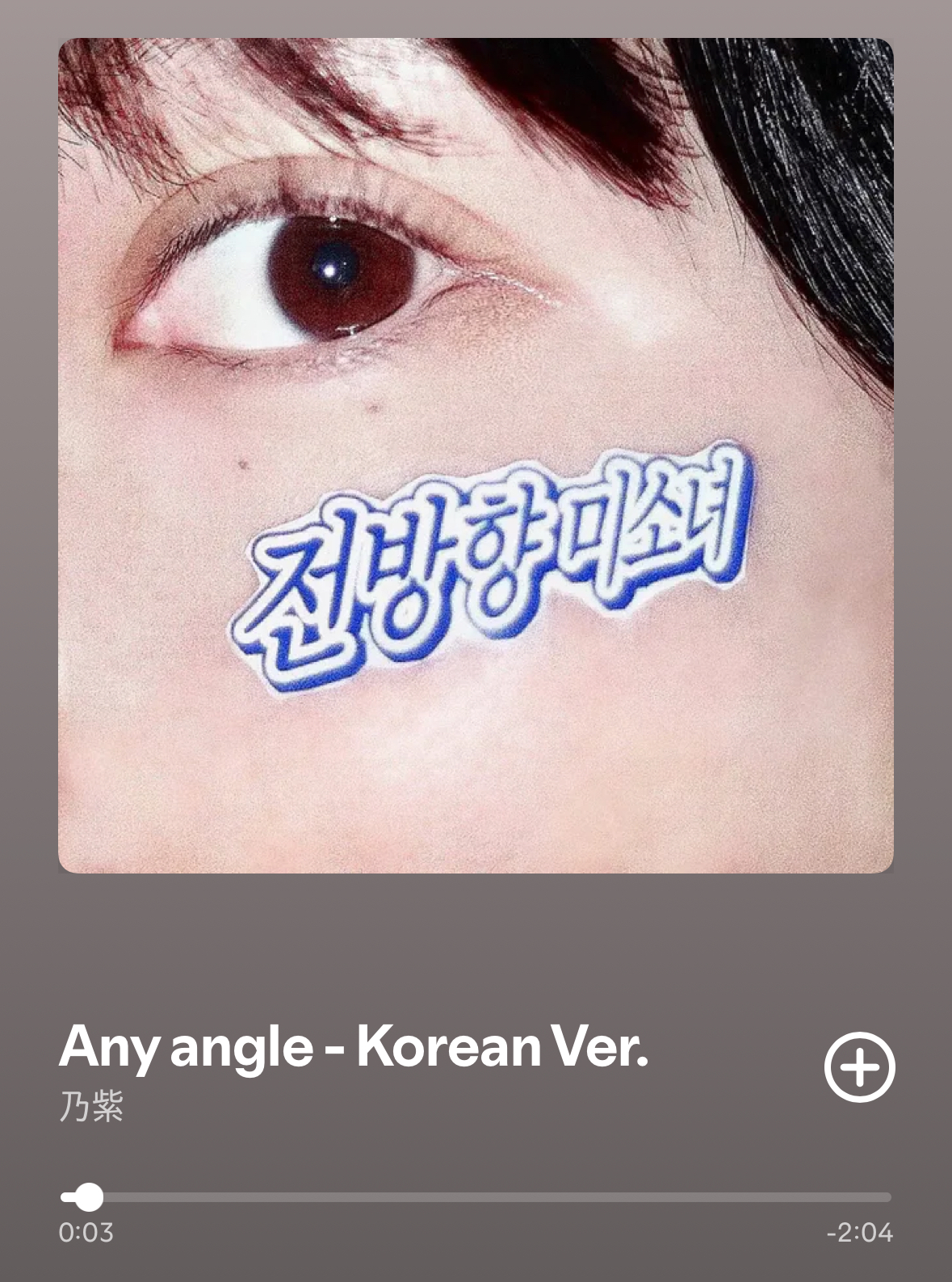Viewport: 952px width, 1282px height.
Task: Tap the playback progress slider
Action: 476,1196
